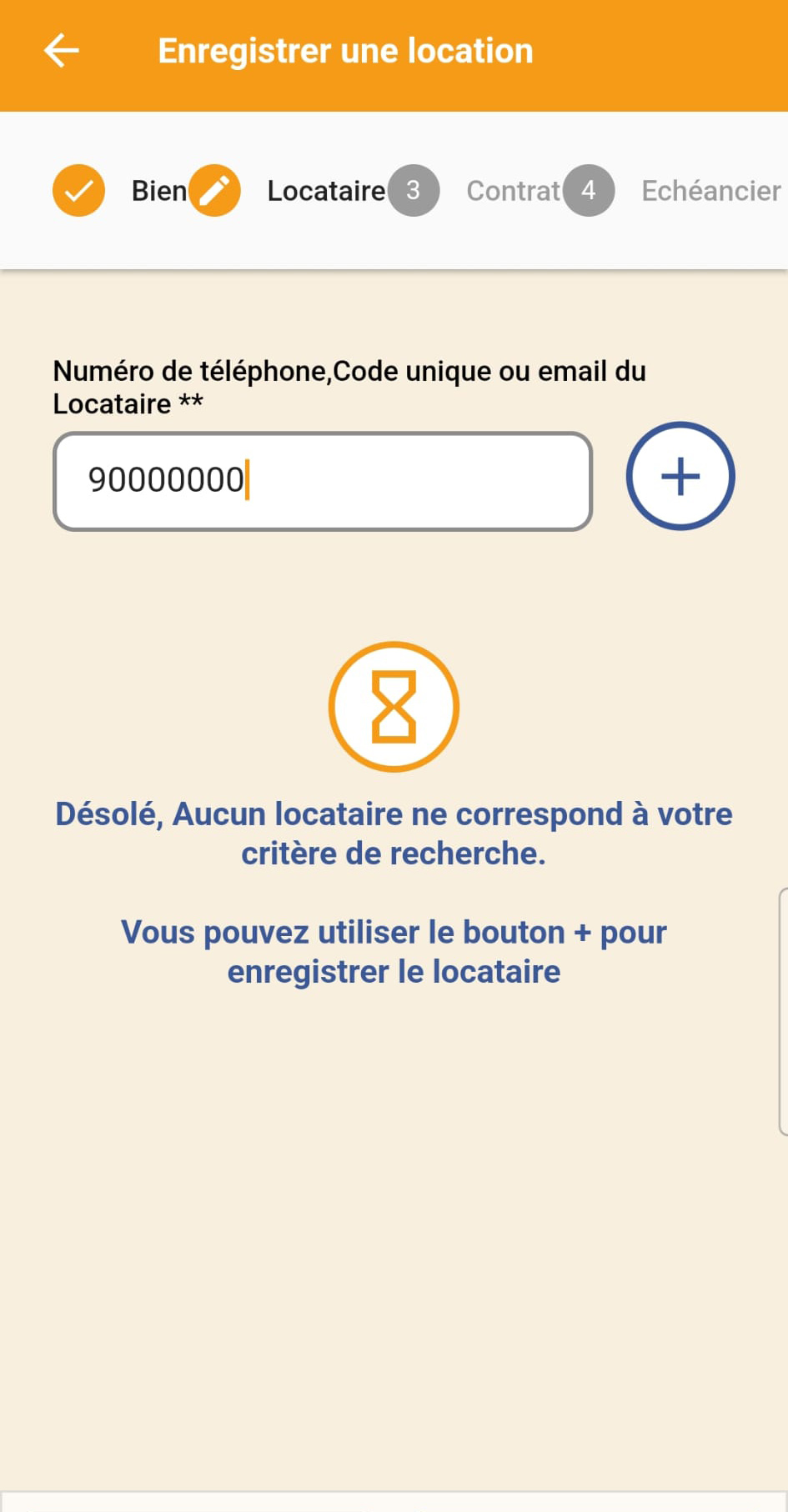Tap the pencil icon to edit the Bien step
The height and width of the screenshot is (1512, 788).
tap(215, 190)
